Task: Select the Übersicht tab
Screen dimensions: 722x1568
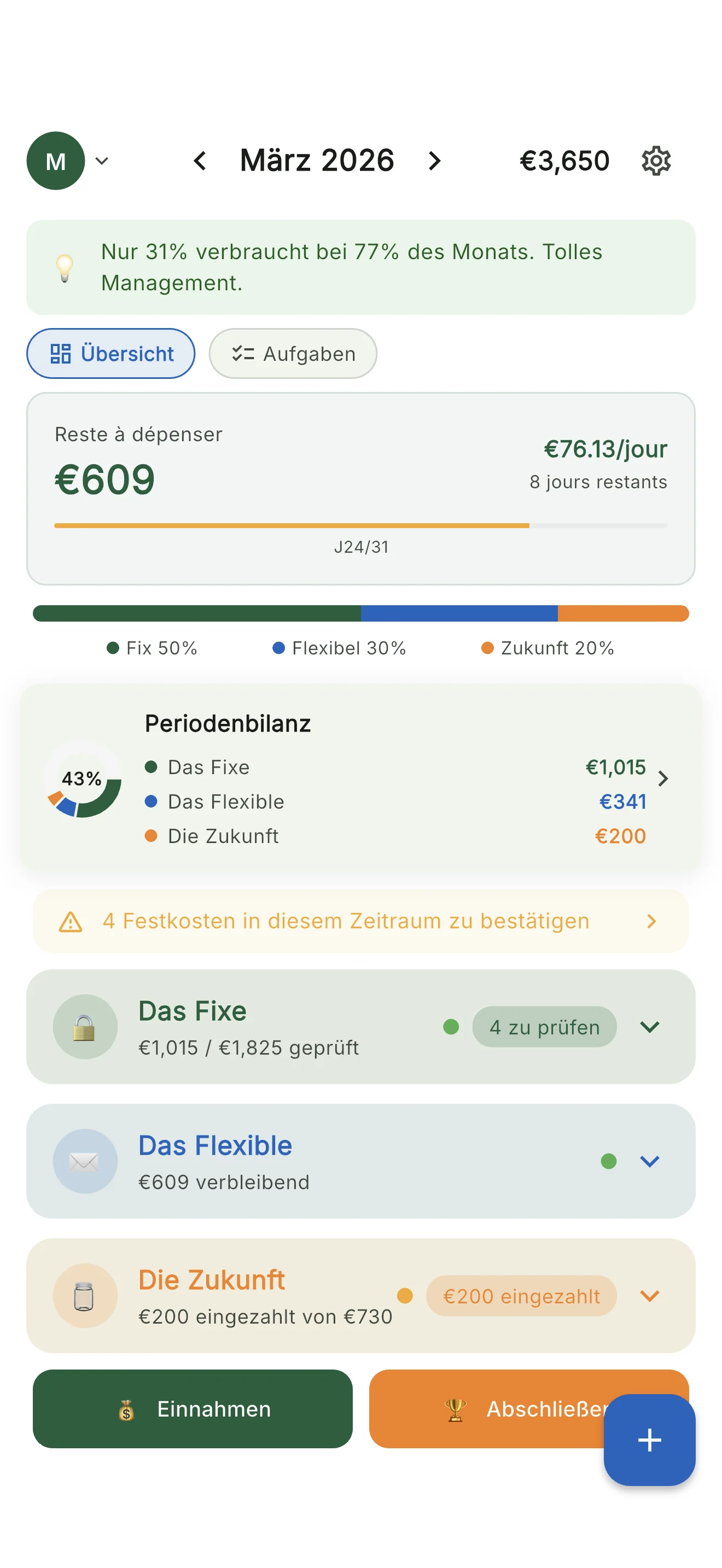Action: tap(110, 354)
